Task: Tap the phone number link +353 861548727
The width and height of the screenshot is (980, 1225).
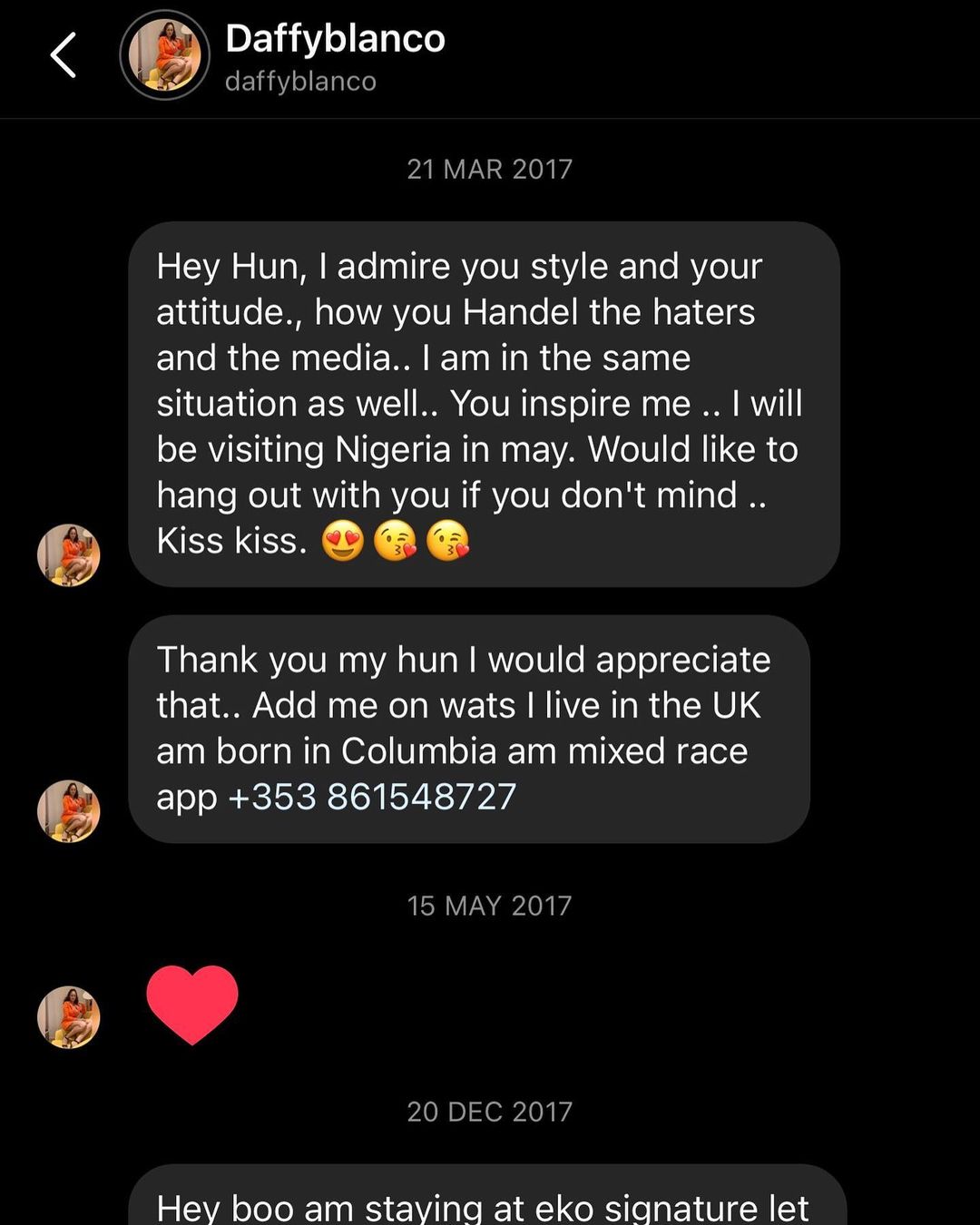Action: 372,797
